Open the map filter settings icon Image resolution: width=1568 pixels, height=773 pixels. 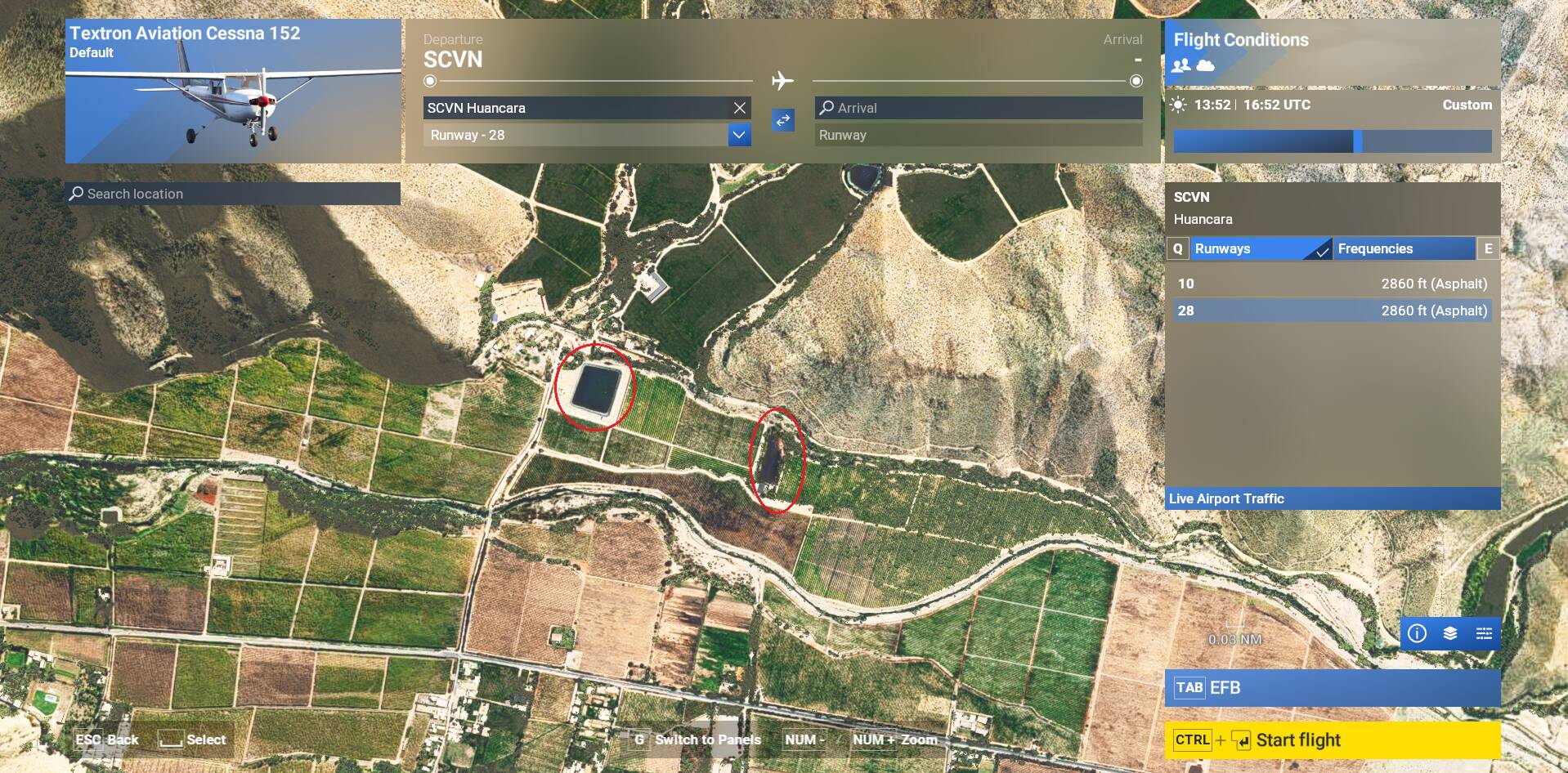pyautogui.click(x=1484, y=633)
